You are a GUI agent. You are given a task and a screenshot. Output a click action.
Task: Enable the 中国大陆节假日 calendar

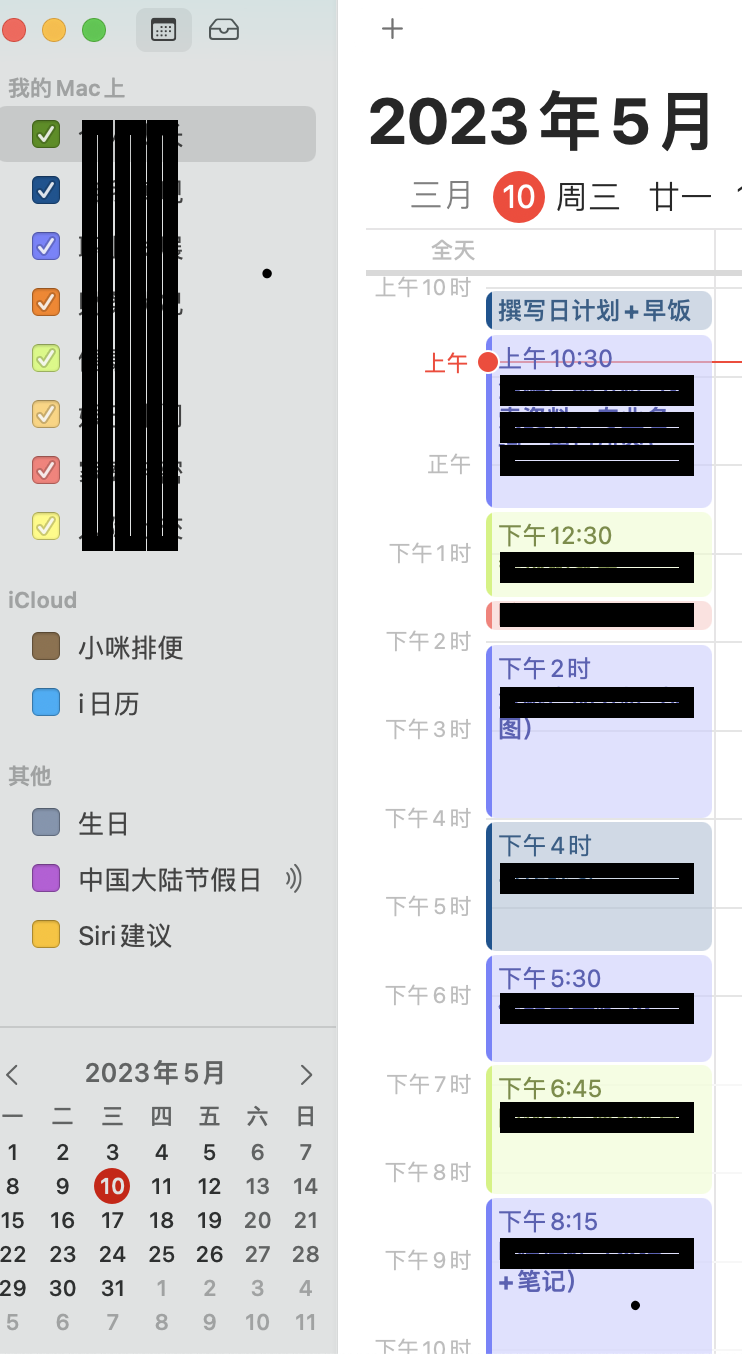(x=46, y=879)
